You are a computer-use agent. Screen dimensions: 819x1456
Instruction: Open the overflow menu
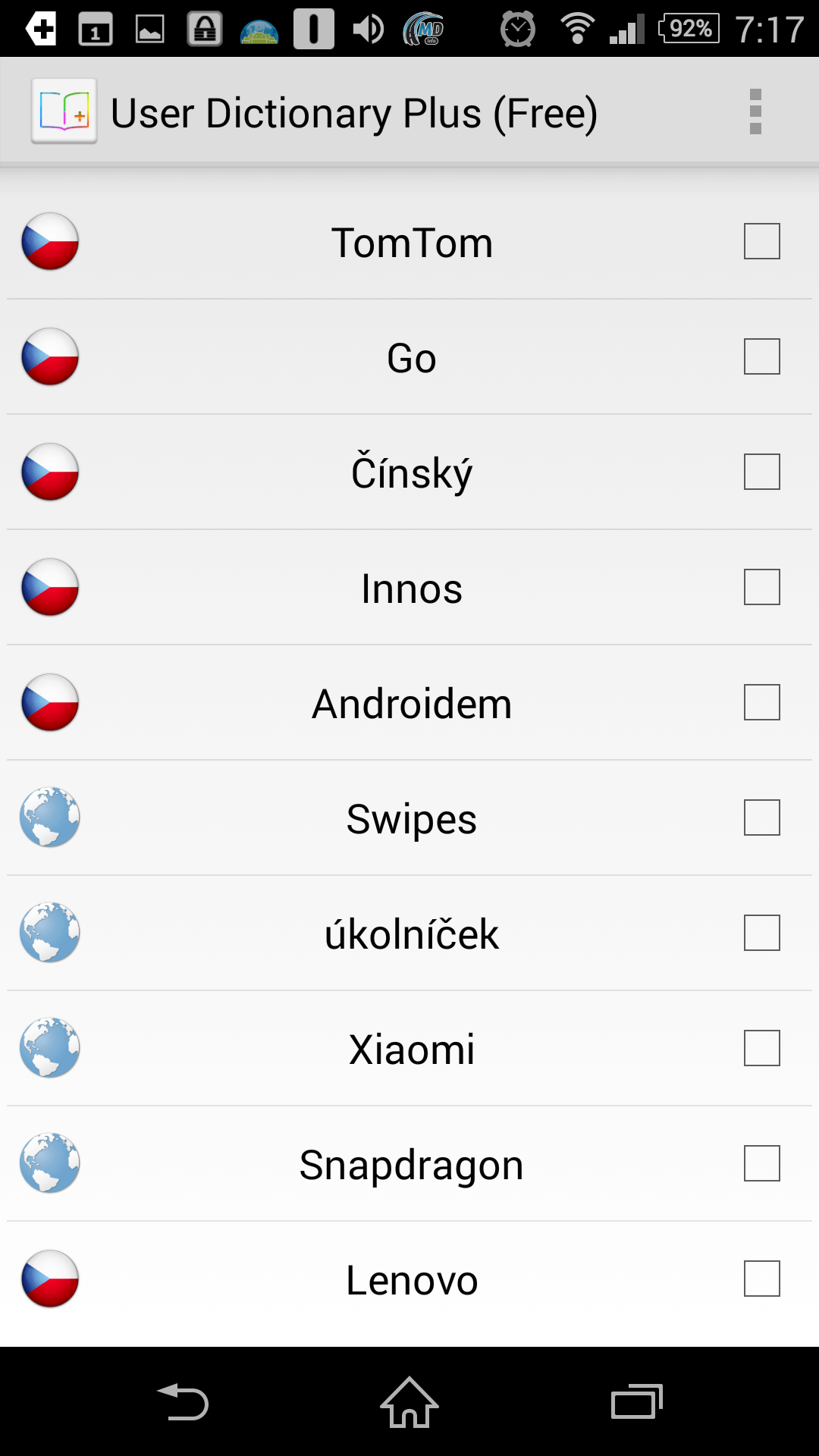[x=755, y=112]
